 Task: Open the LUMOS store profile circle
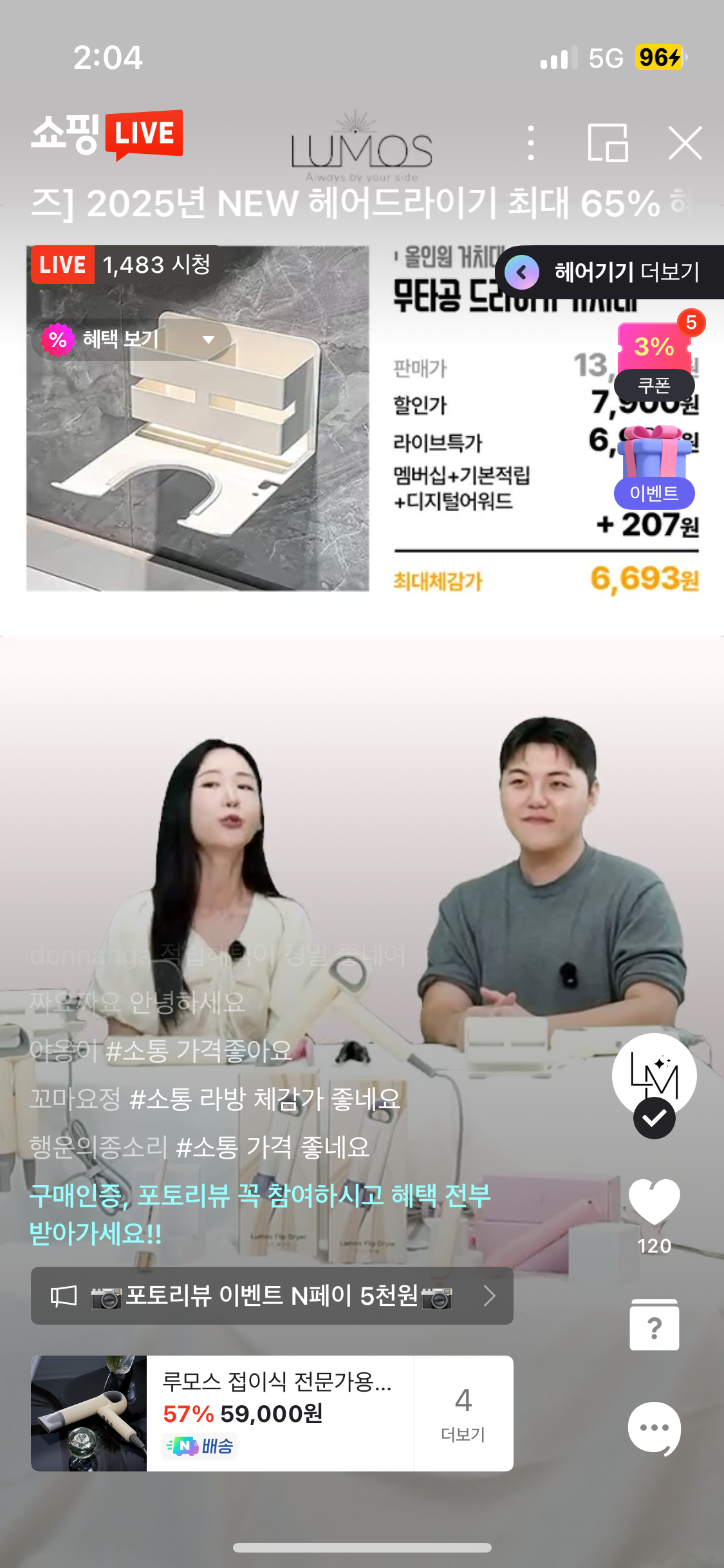(654, 1076)
